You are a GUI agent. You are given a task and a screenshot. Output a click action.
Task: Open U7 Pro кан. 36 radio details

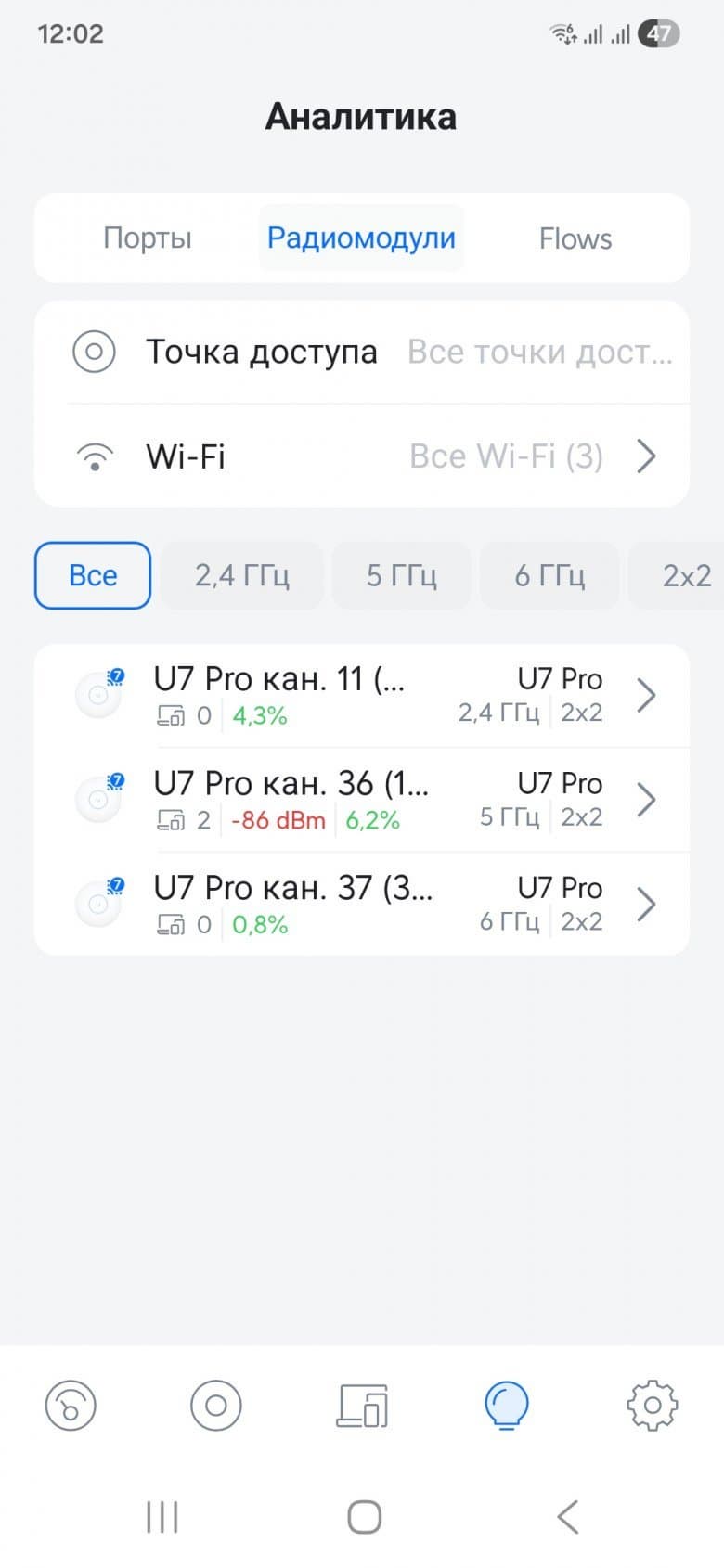pos(362,800)
